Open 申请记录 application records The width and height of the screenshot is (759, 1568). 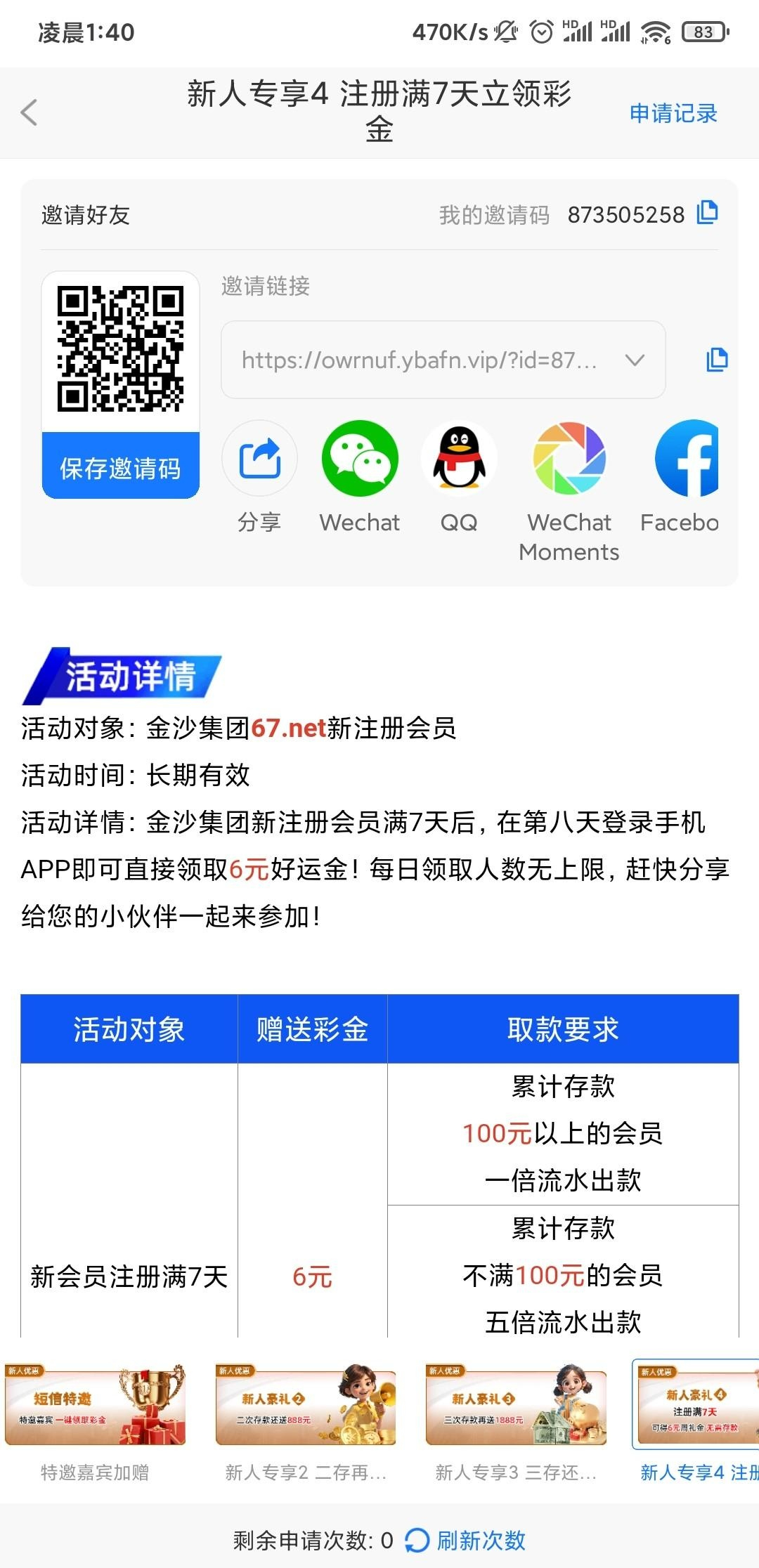(x=673, y=113)
